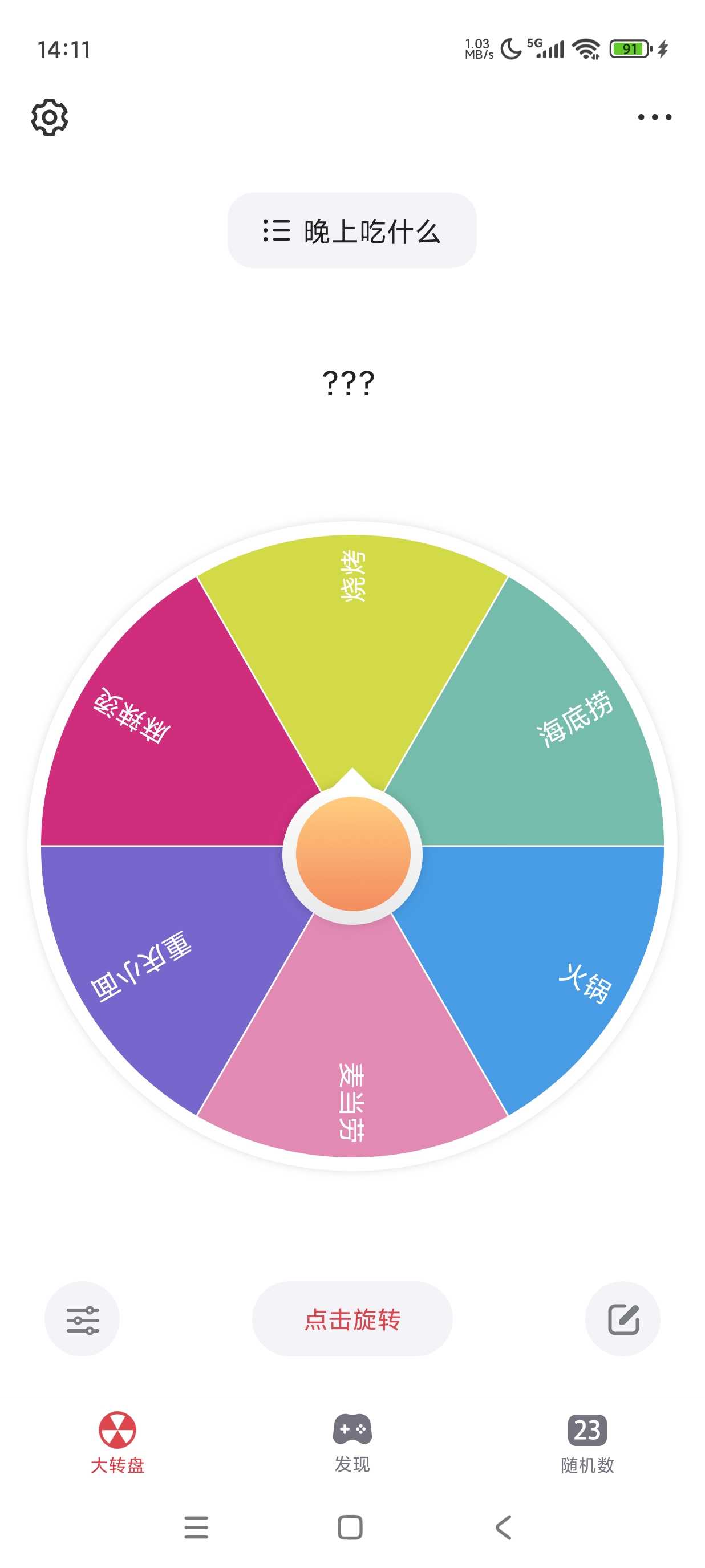Screen dimensions: 705x1568
Task: Go back with the system back button
Action: (x=503, y=1527)
